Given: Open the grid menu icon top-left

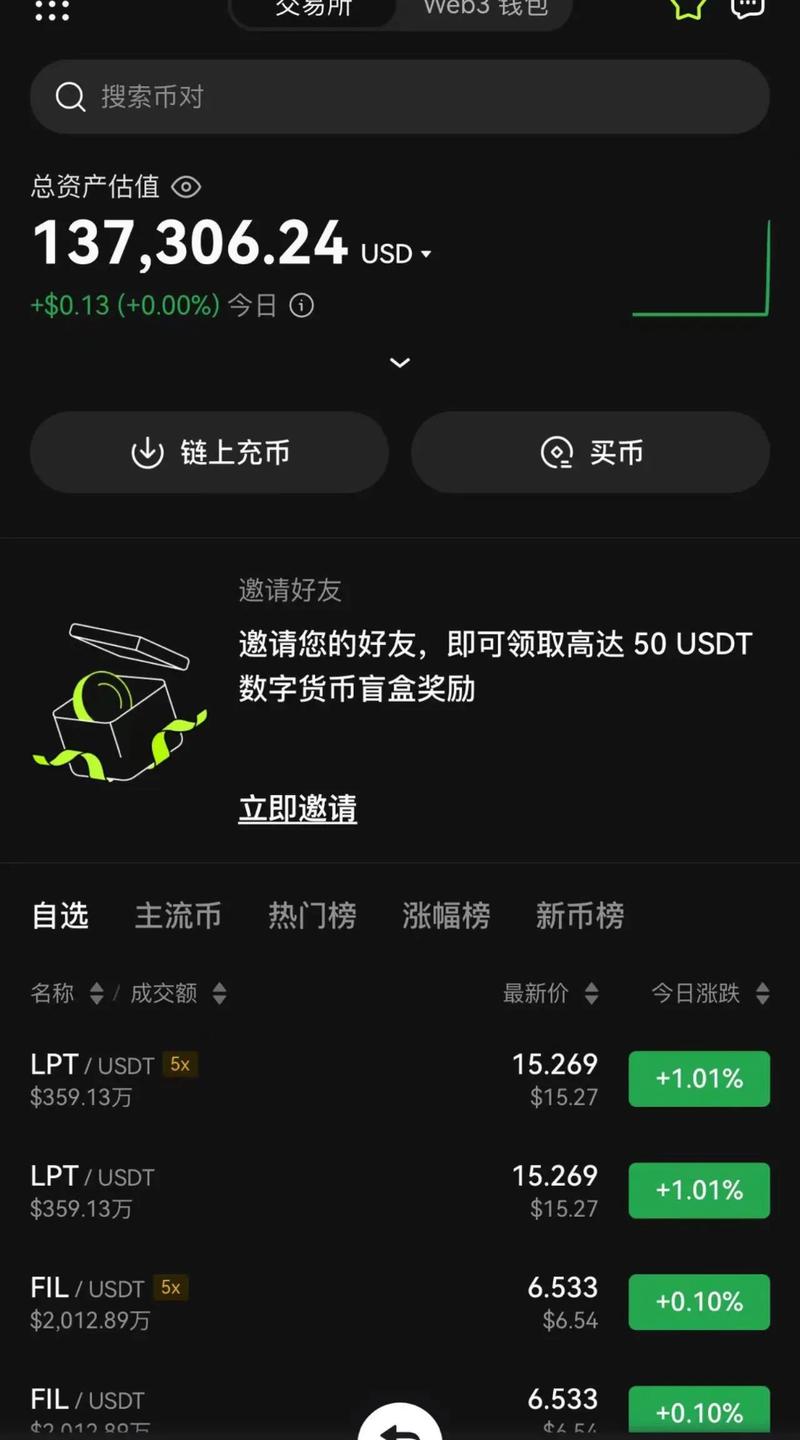Looking at the screenshot, I should [x=51, y=12].
